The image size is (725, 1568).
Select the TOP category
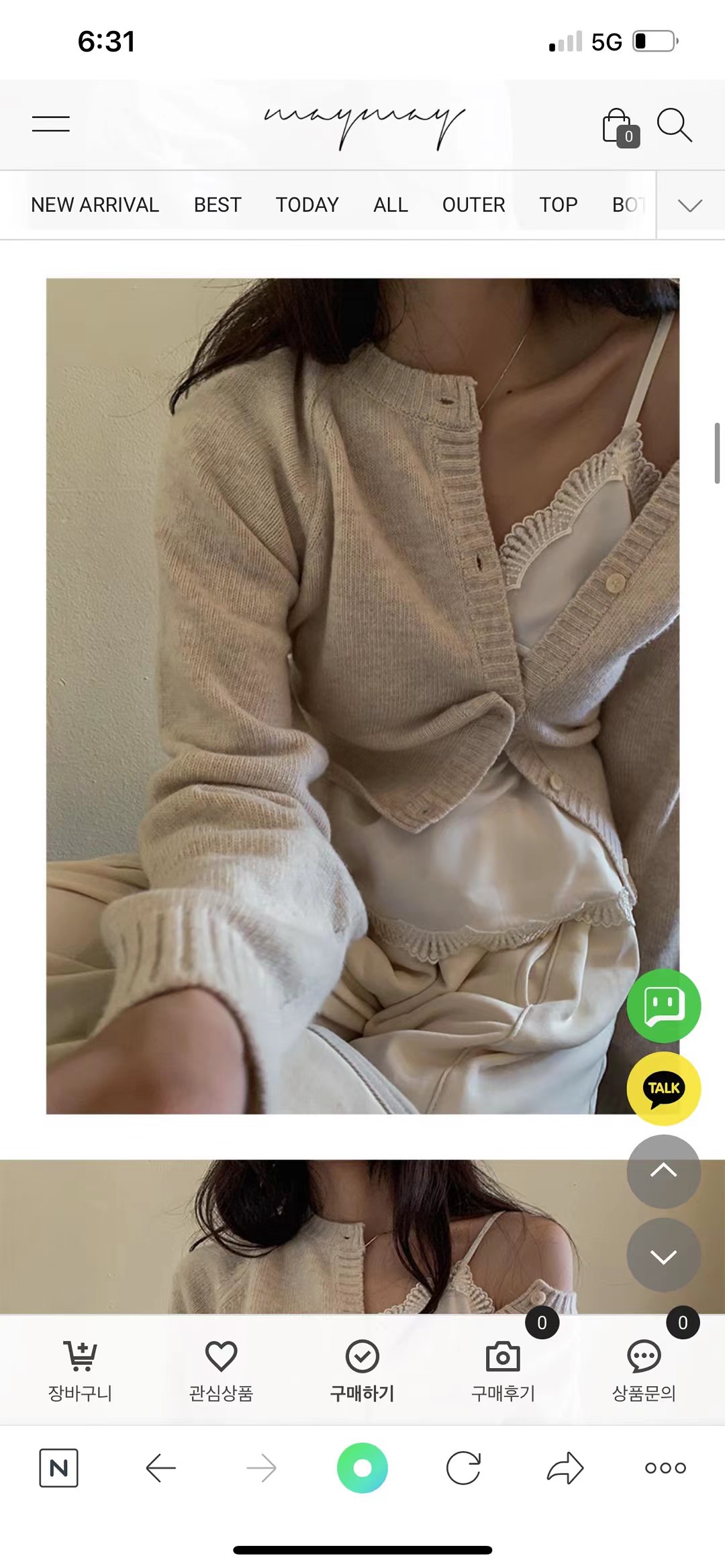pyautogui.click(x=558, y=205)
